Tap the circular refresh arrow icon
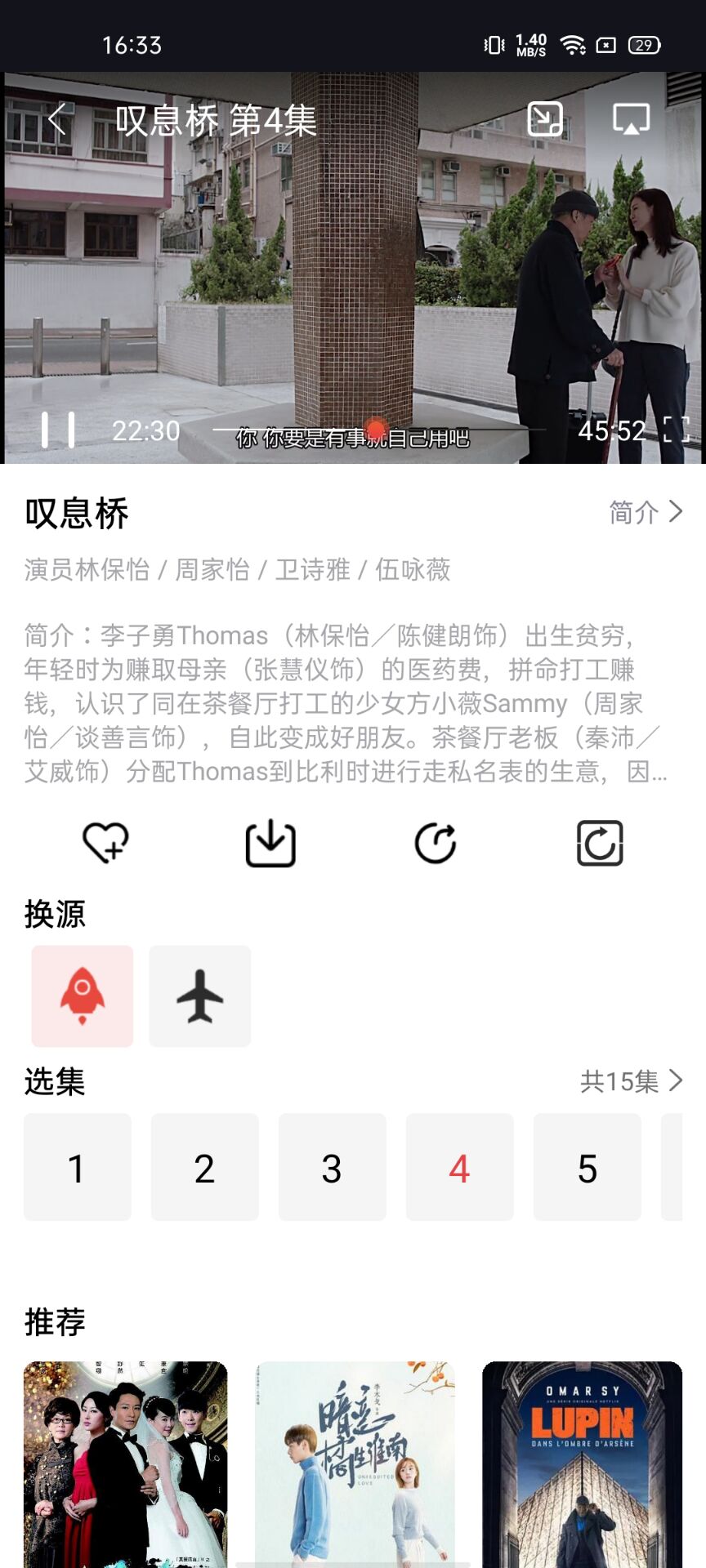Screen dimensions: 706x1568 [436, 843]
